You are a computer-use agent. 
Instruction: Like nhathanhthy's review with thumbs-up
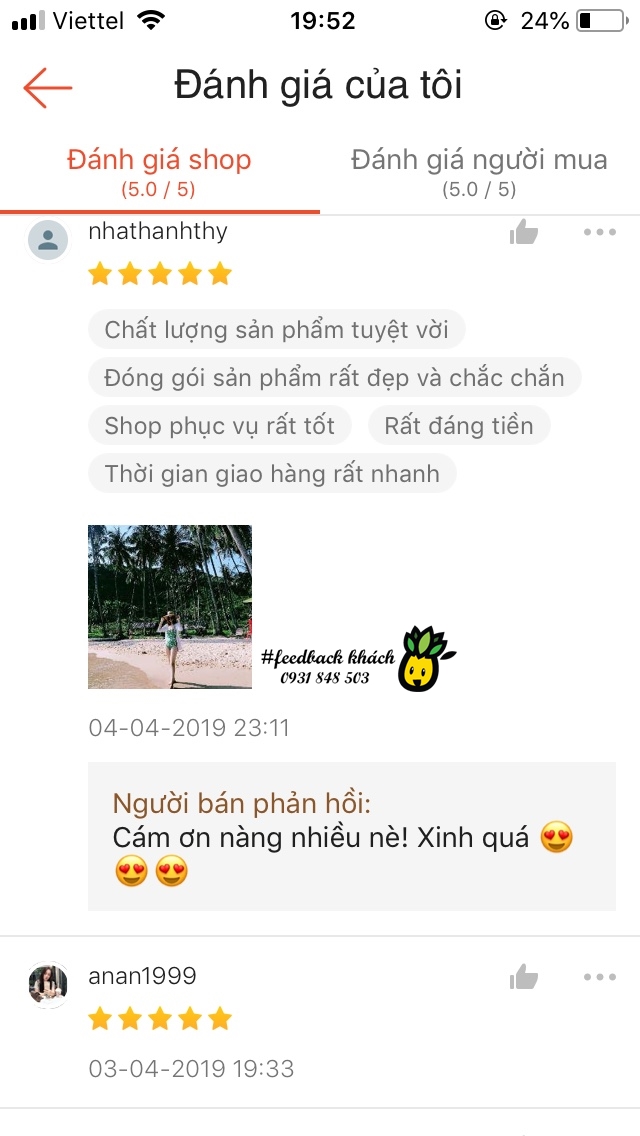pyautogui.click(x=523, y=233)
